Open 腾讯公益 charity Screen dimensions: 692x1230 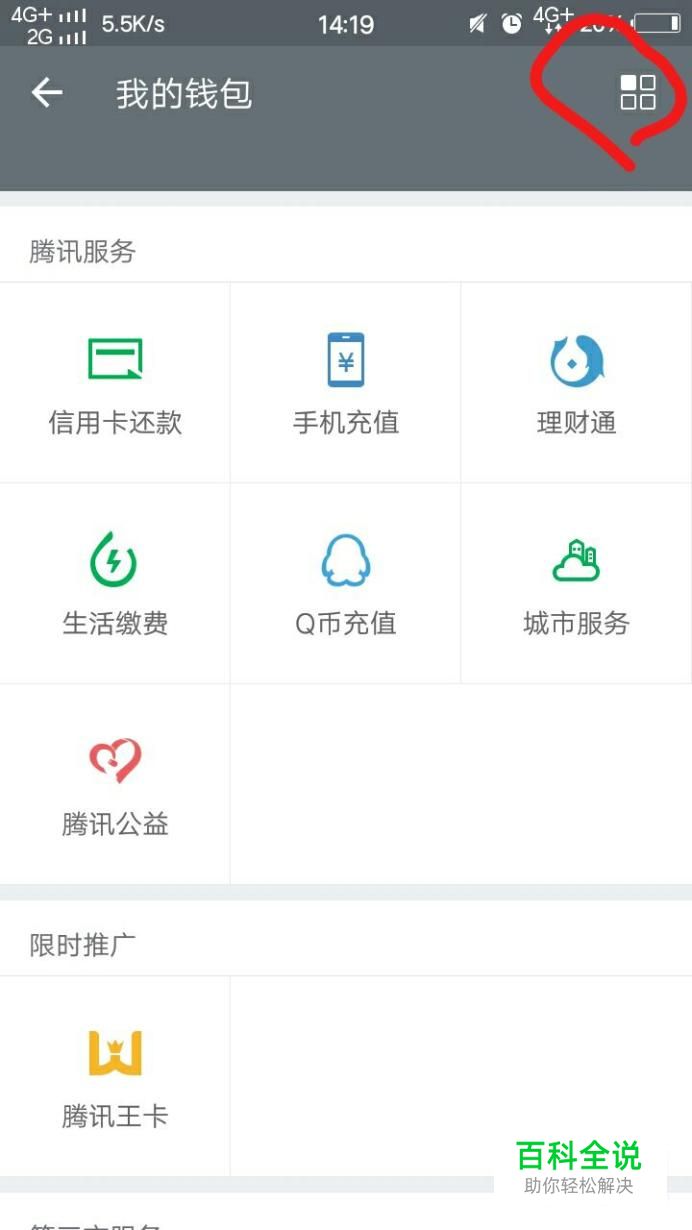(x=115, y=785)
